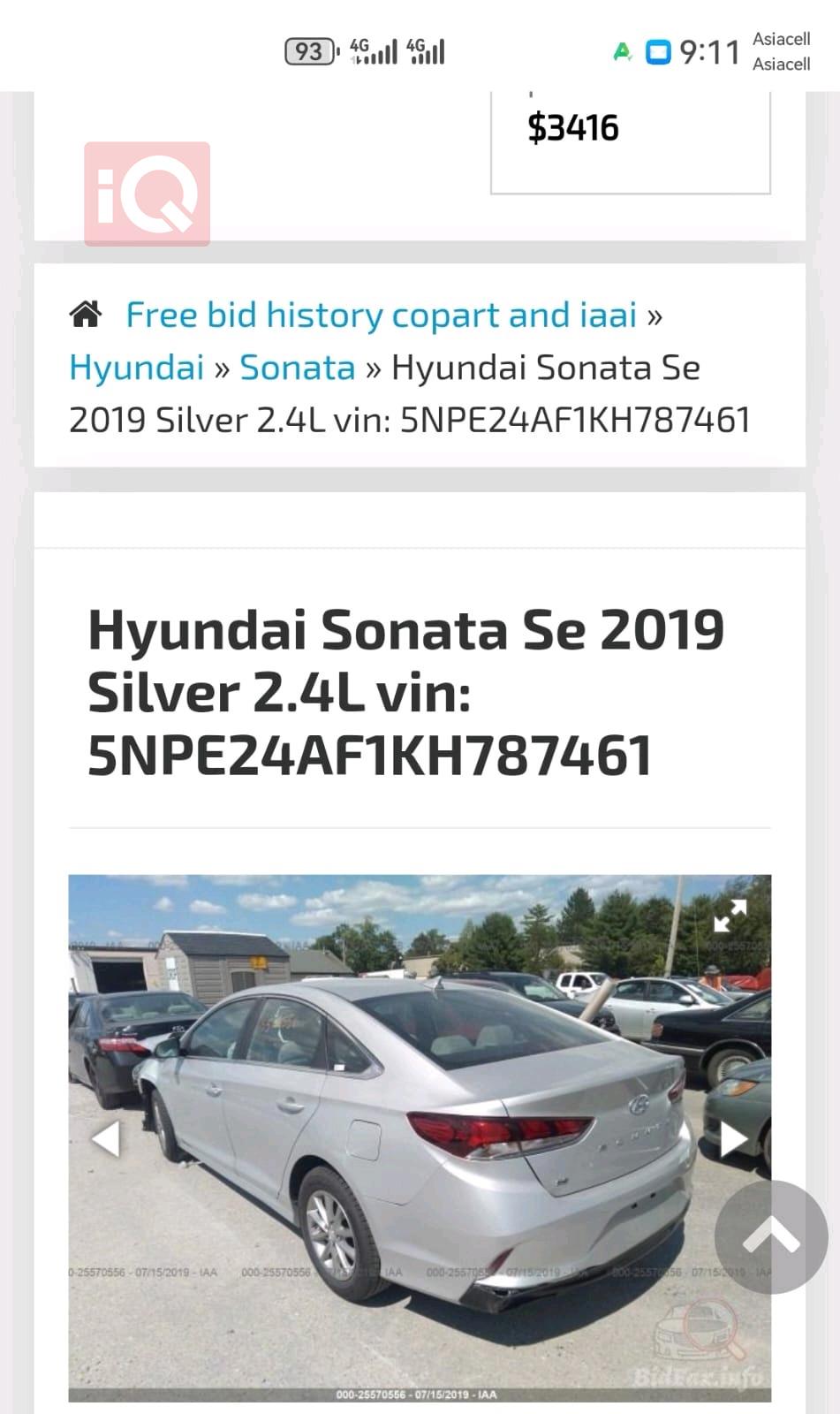This screenshot has width=840, height=1414.
Task: Show the previous car photo
Action: tap(106, 1138)
